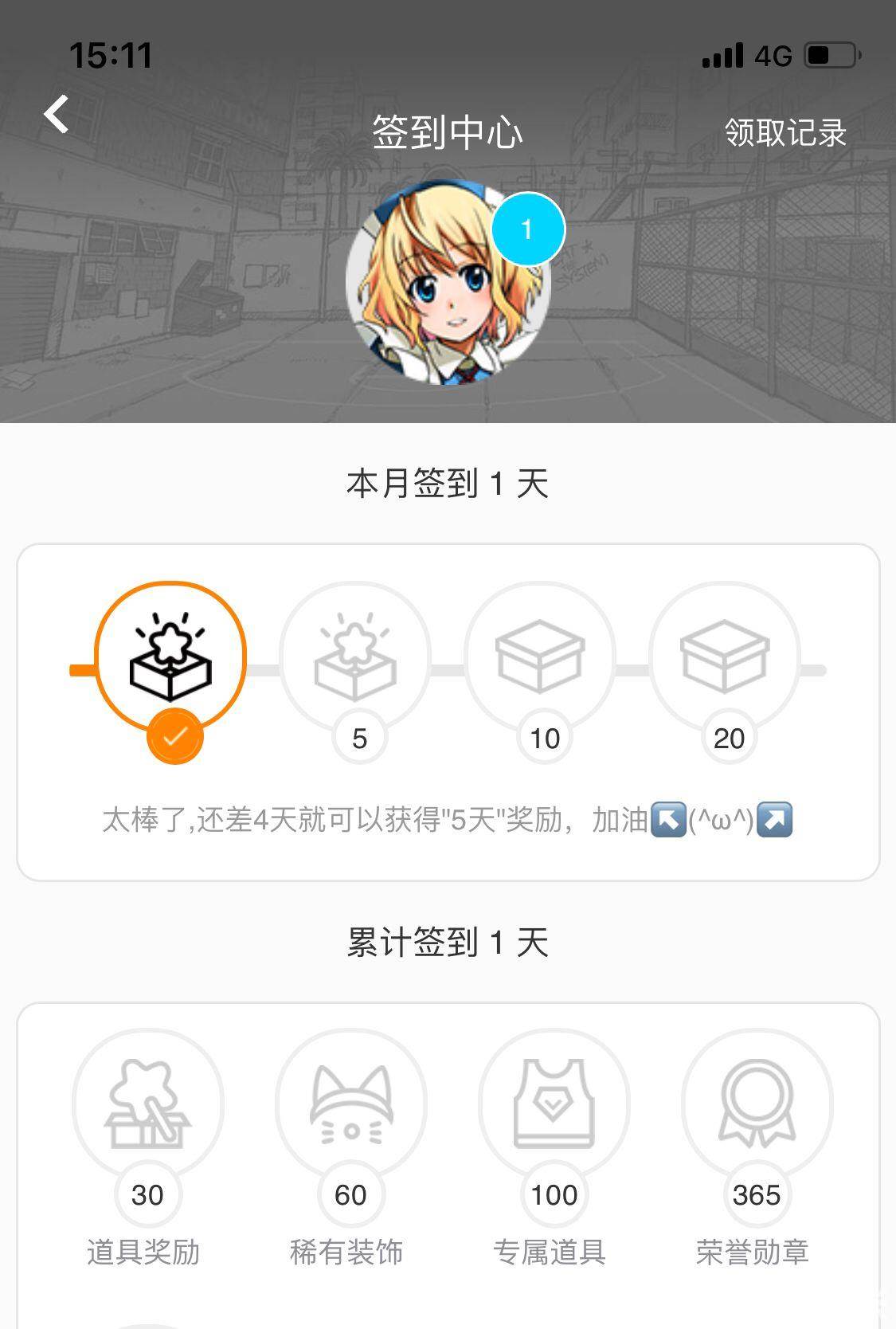View the 60-day 稀有装饰 reward
Screen dimensions: 896x1329
pyautogui.click(x=350, y=1104)
